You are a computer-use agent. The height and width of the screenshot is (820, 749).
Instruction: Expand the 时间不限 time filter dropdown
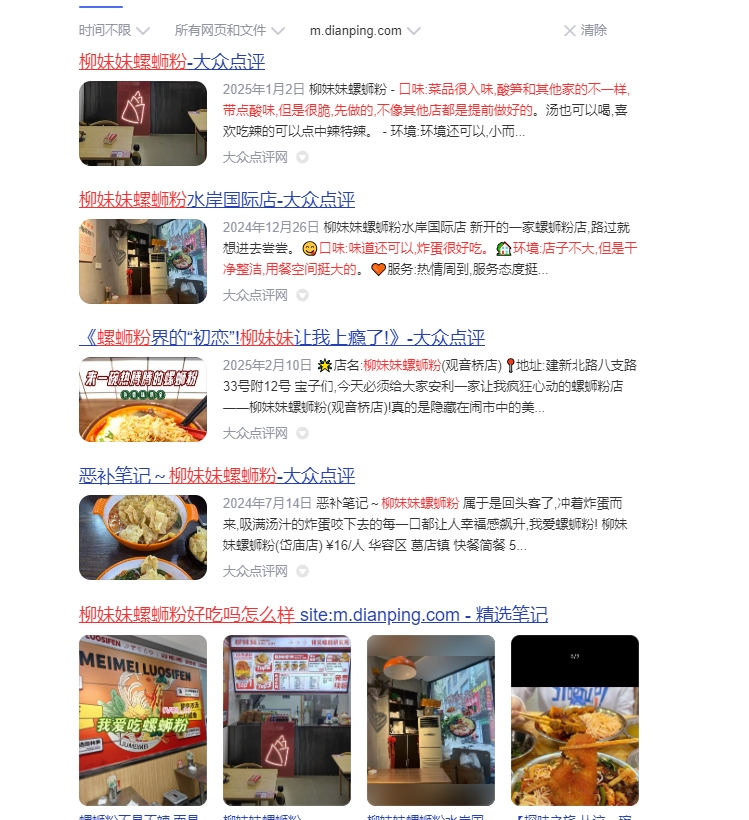tap(114, 30)
